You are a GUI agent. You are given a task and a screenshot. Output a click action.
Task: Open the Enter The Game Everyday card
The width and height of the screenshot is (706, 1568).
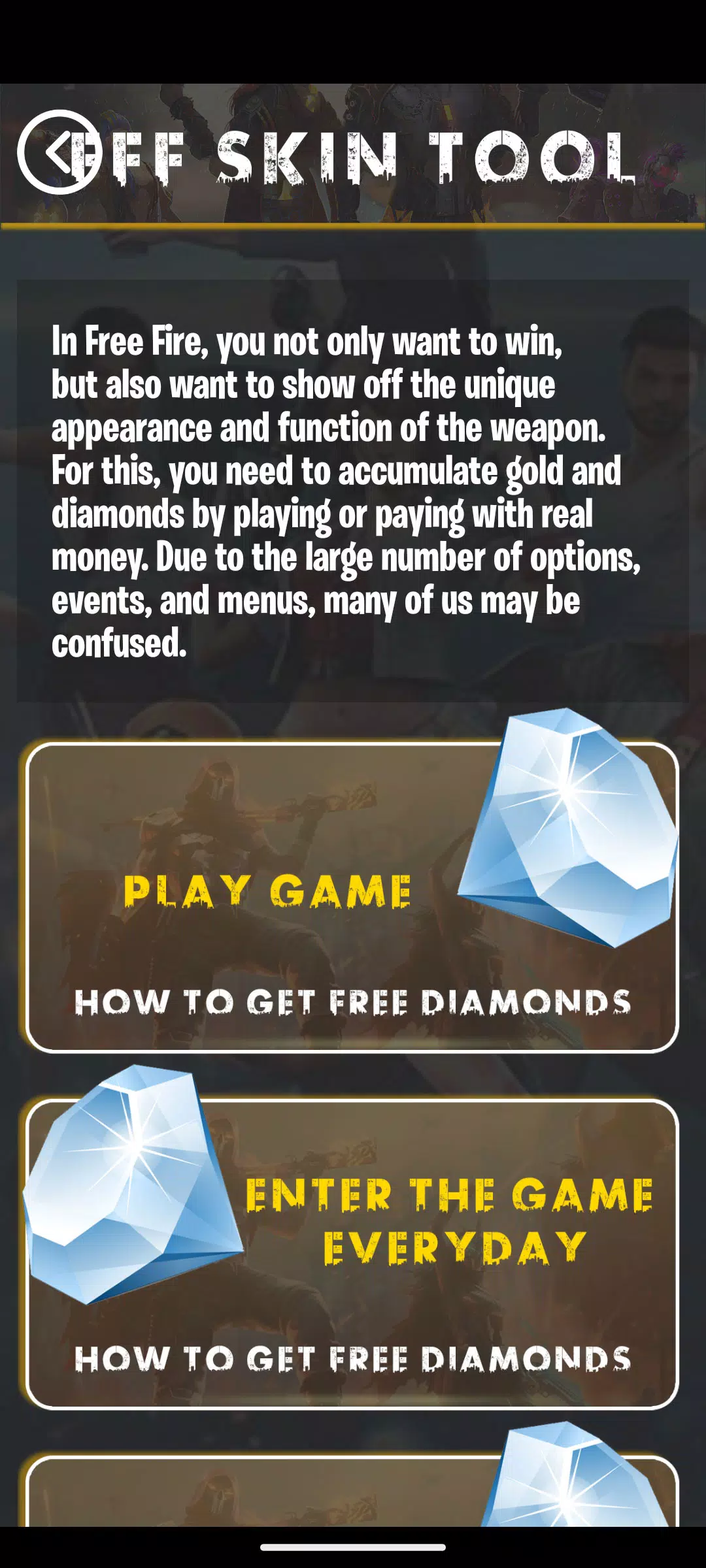pyautogui.click(x=352, y=1253)
